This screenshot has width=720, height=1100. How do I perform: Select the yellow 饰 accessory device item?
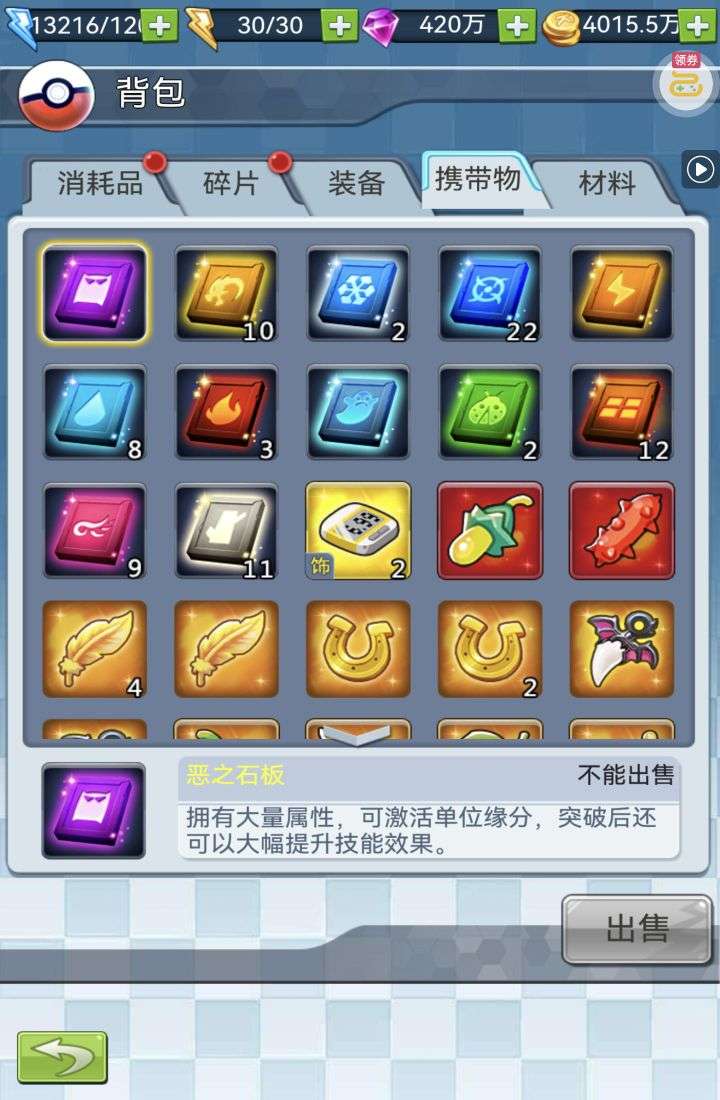(358, 530)
